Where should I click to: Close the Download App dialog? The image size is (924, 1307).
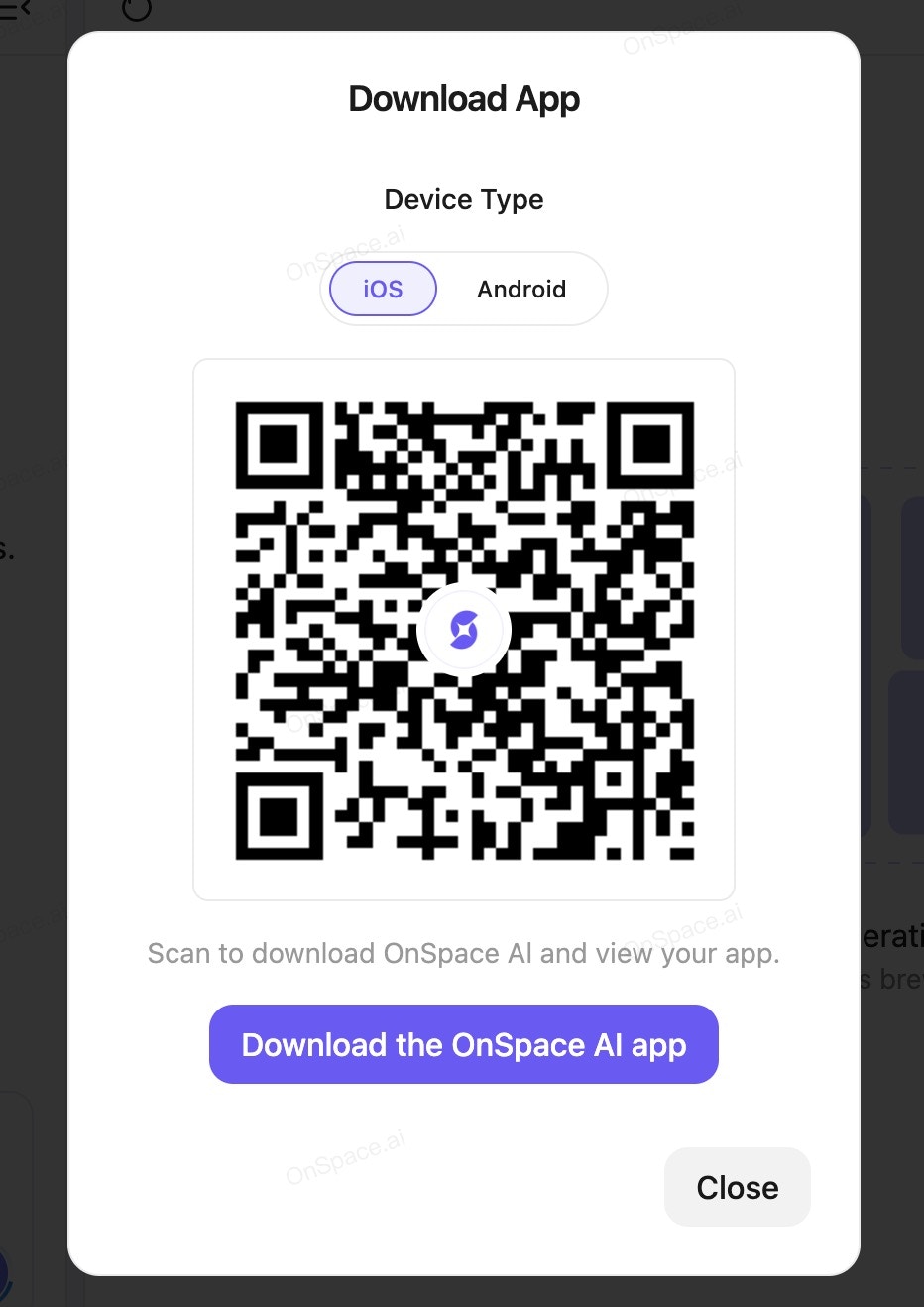click(737, 1187)
